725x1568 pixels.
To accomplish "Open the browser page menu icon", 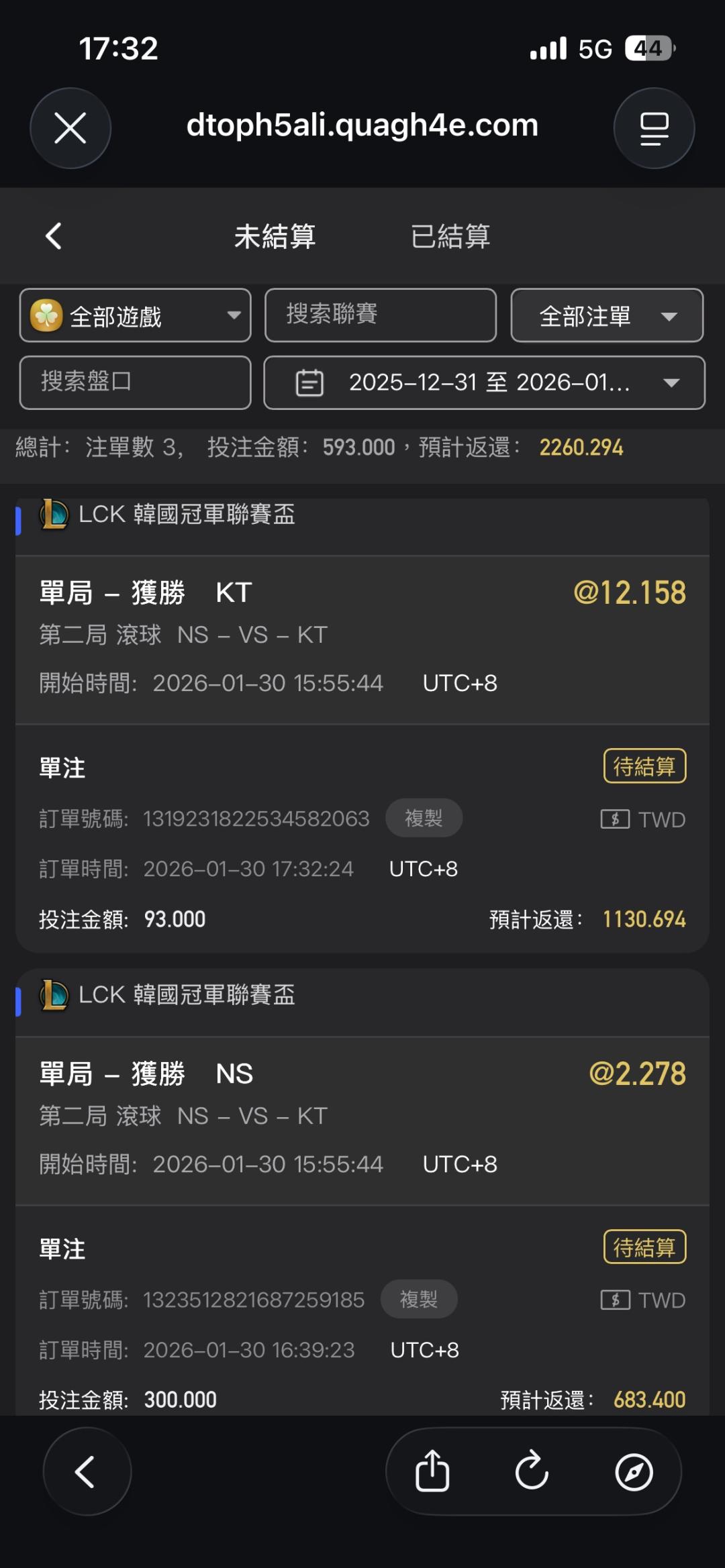I will point(654,128).
